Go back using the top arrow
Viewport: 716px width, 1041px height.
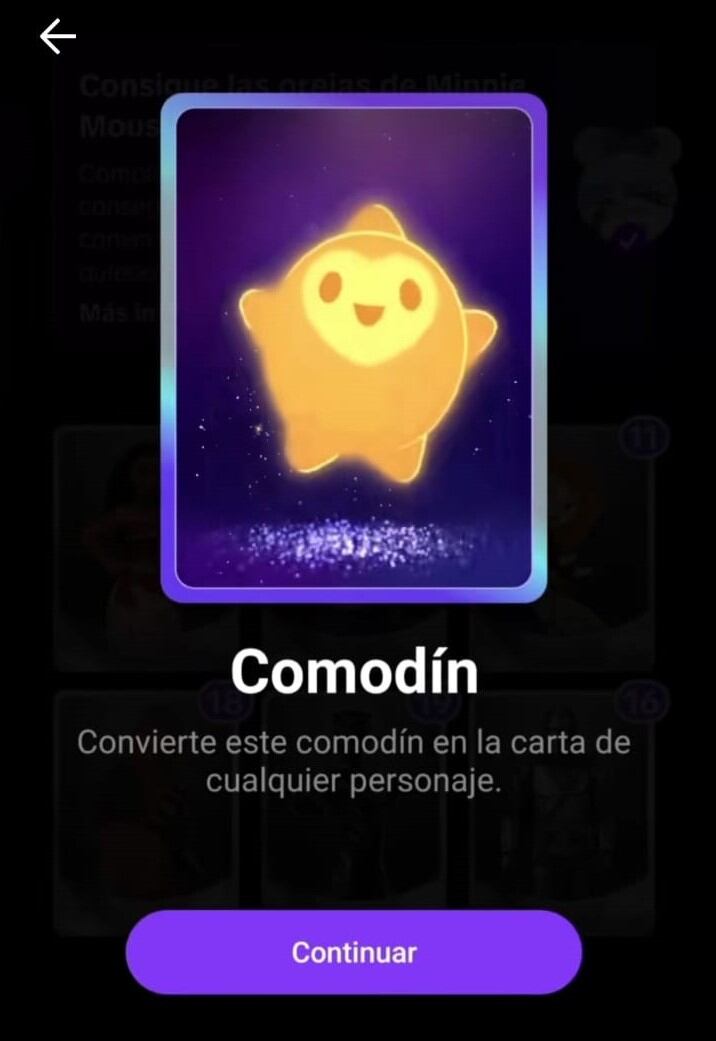[x=58, y=38]
